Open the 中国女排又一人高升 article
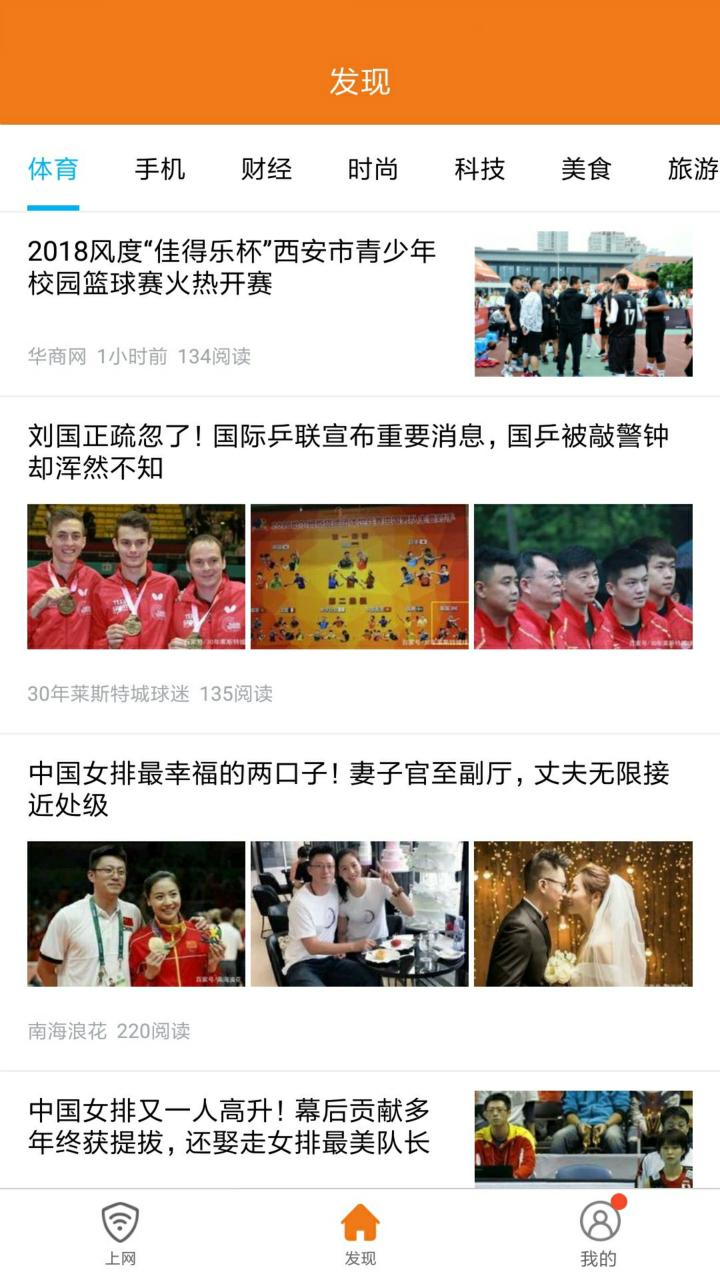Image resolution: width=720 pixels, height=1280 pixels. 230,1126
